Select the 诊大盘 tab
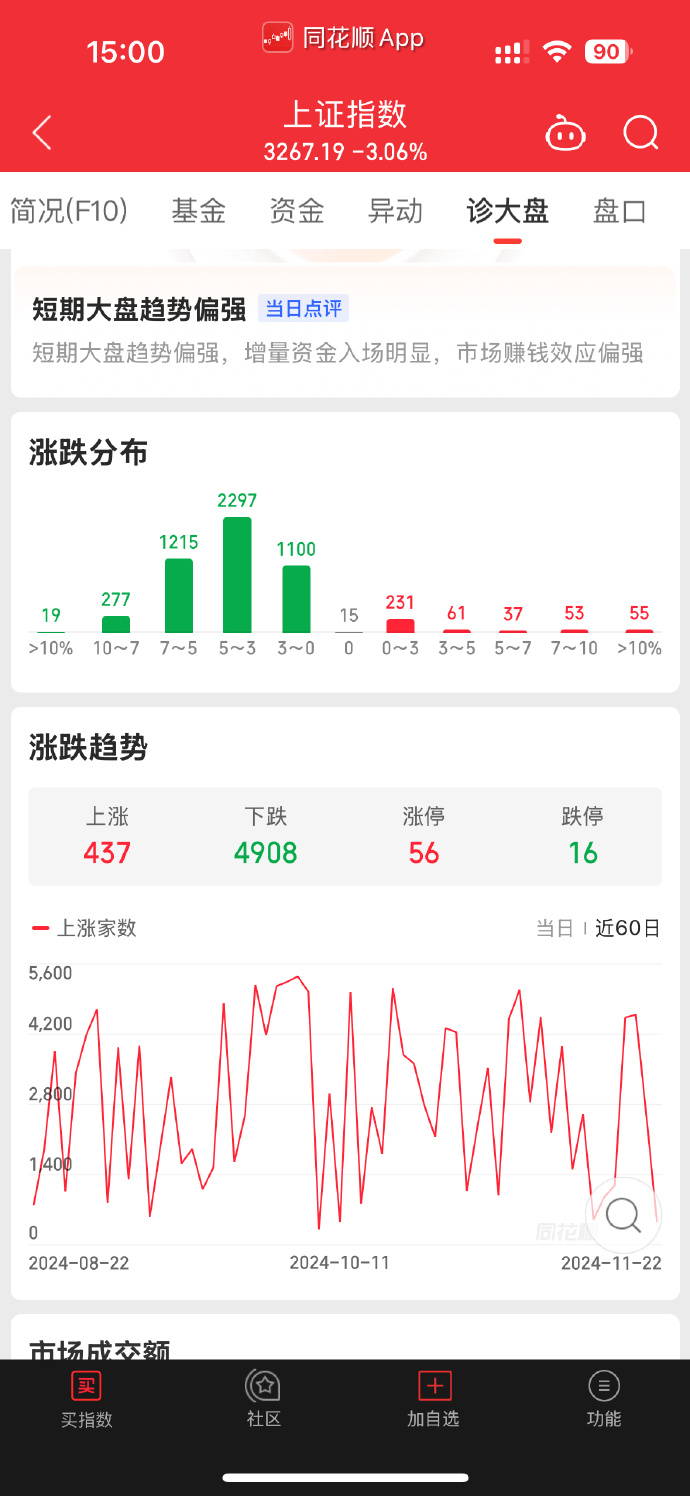The image size is (690, 1496). [x=507, y=211]
